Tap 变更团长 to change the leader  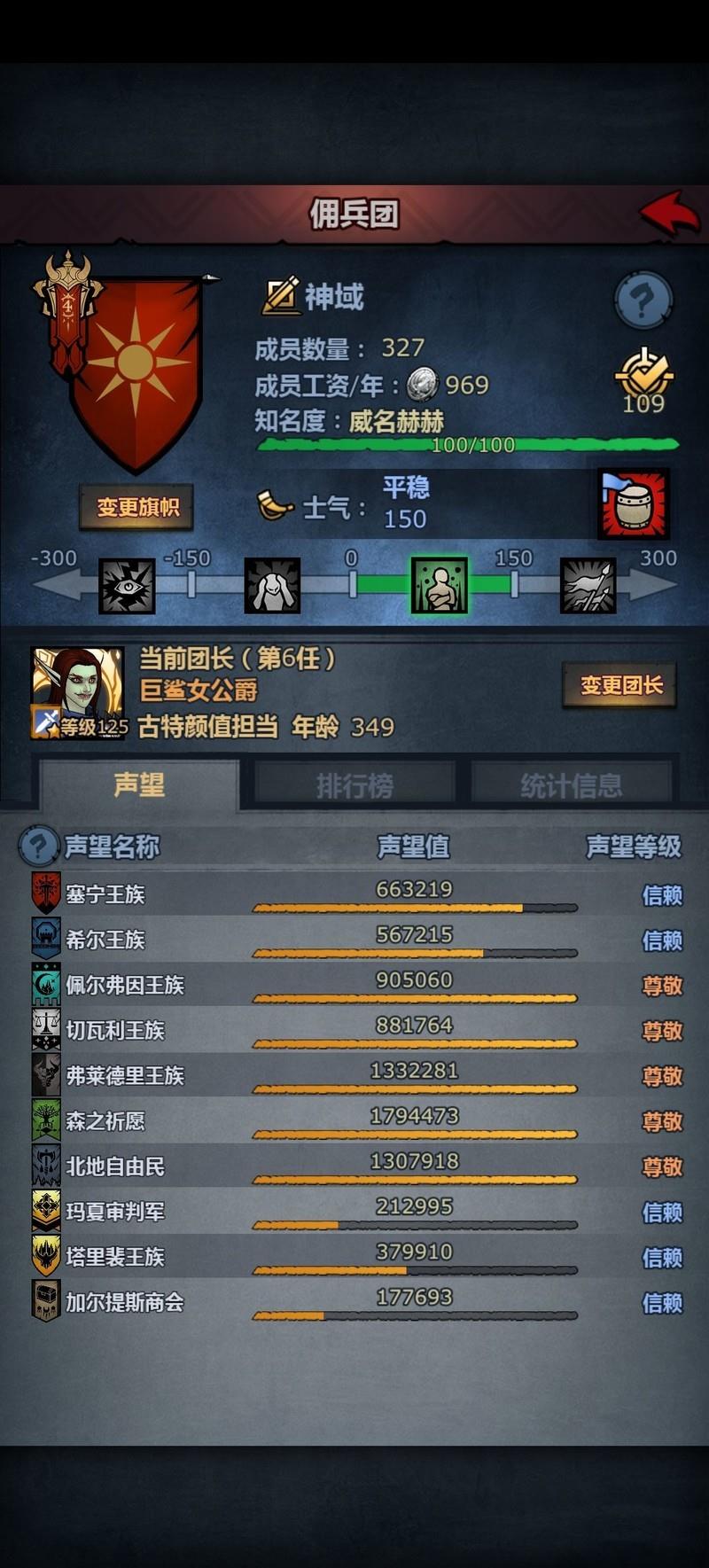(x=620, y=684)
